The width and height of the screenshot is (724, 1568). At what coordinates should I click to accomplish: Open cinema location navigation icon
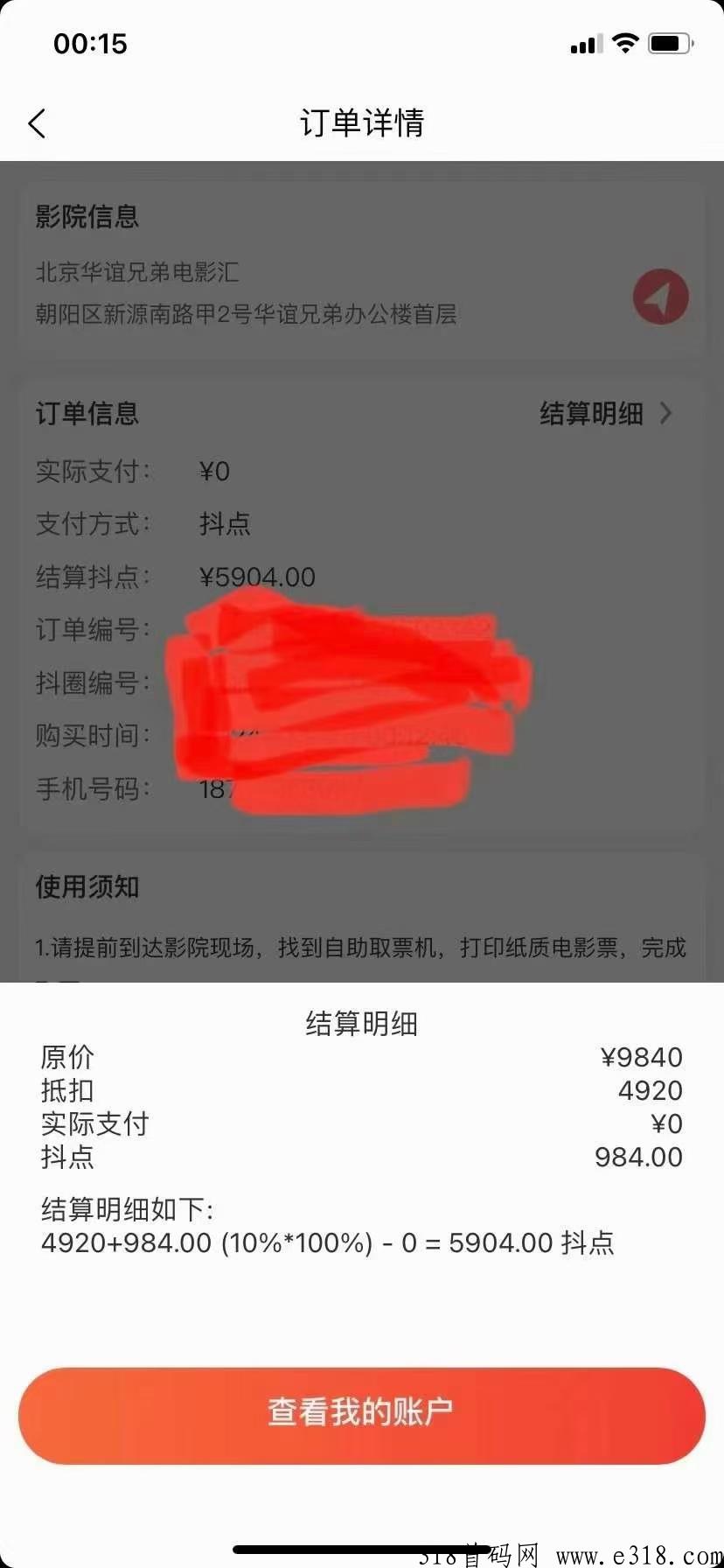click(660, 297)
